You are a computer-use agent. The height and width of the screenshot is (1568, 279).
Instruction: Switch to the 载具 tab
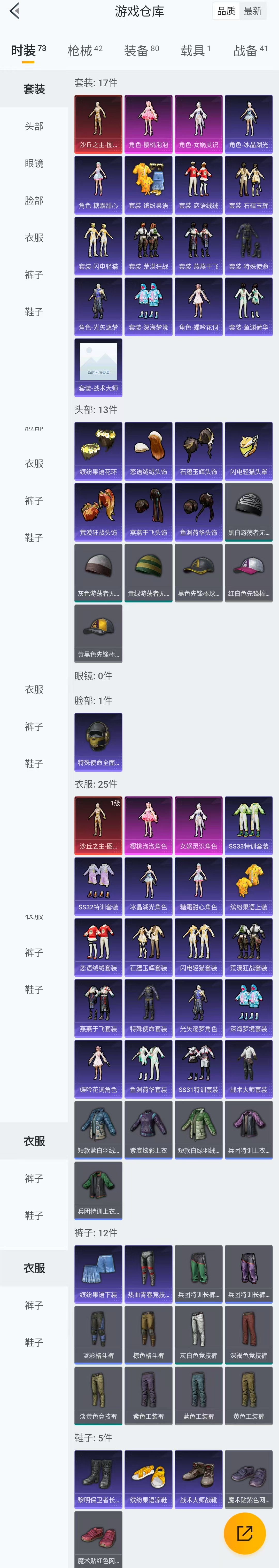(x=195, y=51)
